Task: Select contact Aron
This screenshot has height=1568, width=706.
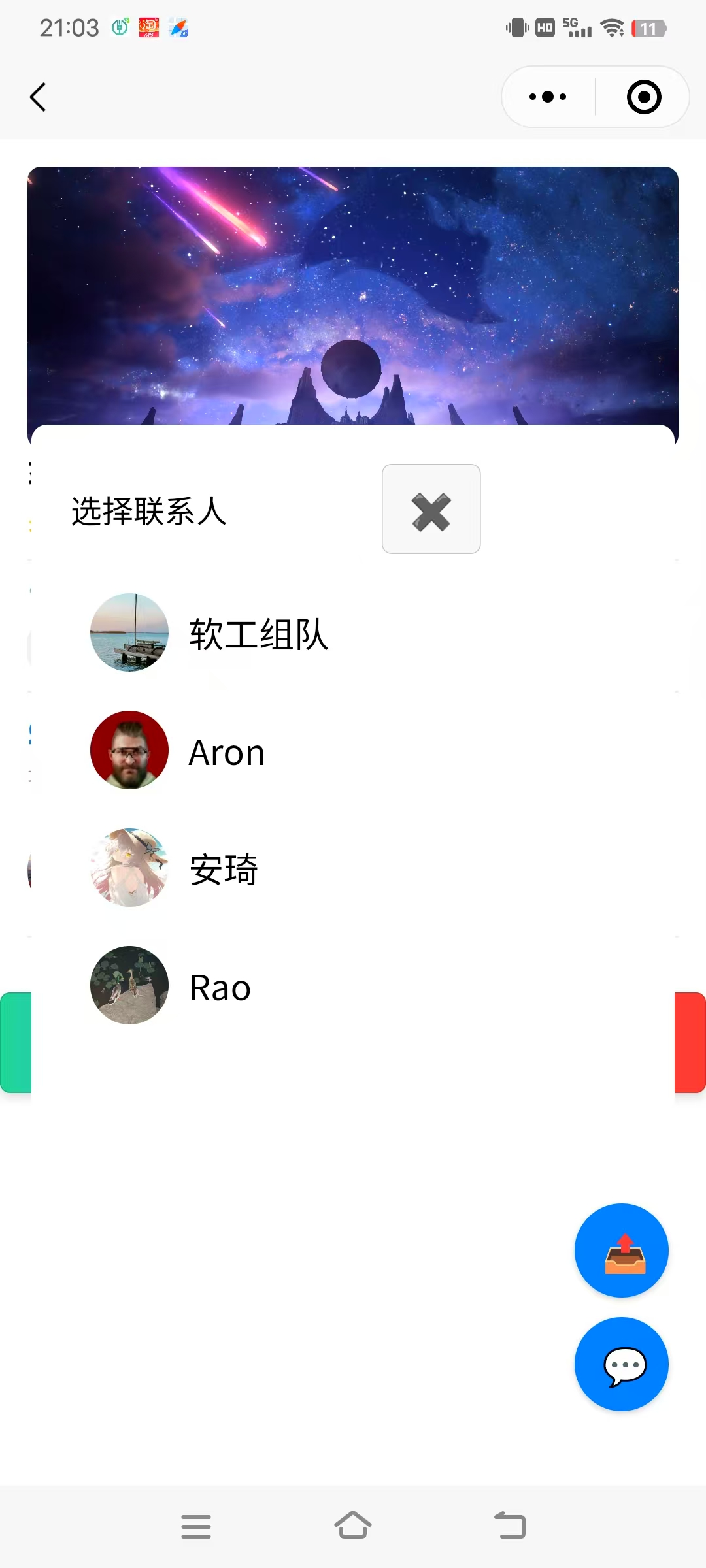Action: coord(226,750)
